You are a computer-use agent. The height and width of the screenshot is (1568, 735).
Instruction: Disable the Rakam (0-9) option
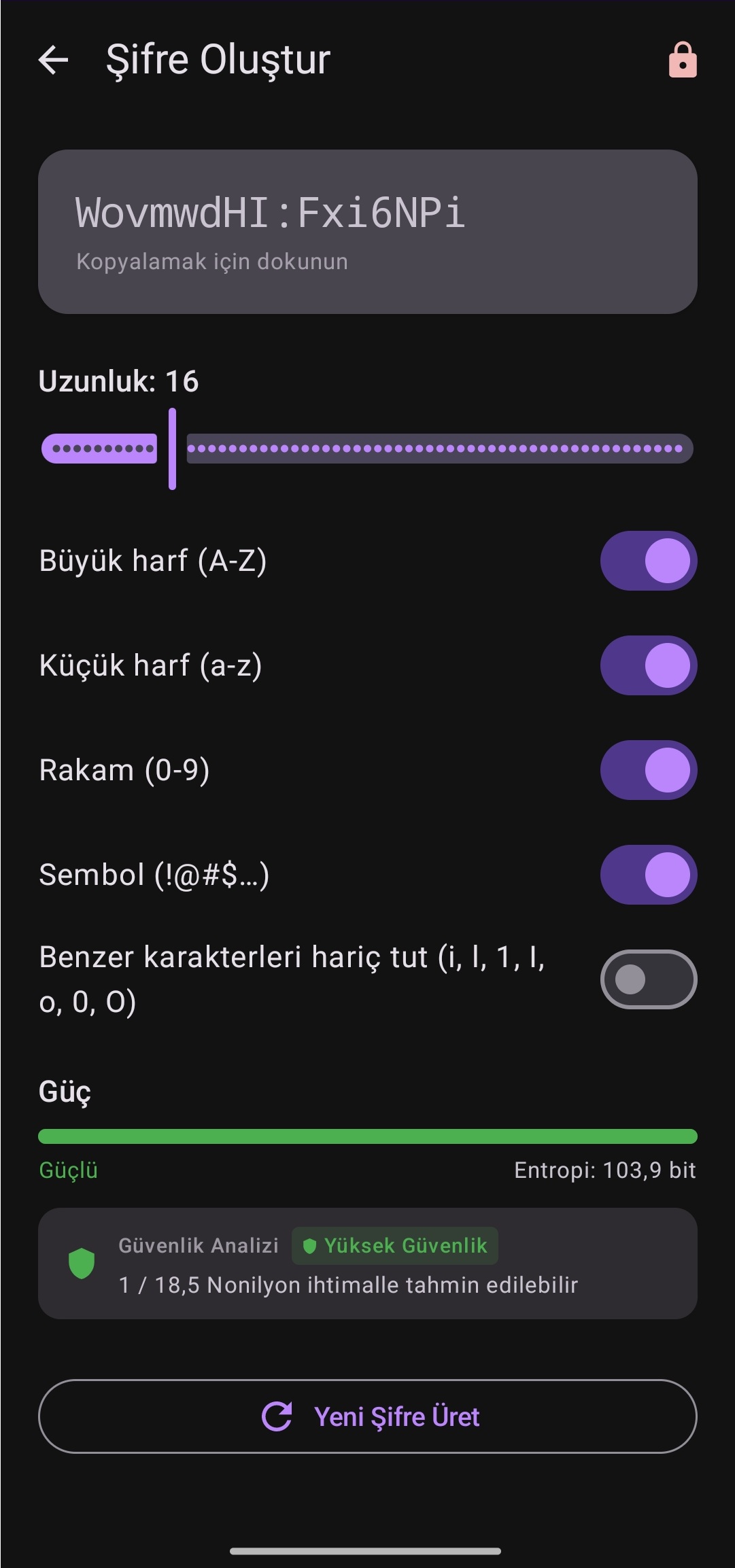click(647, 770)
